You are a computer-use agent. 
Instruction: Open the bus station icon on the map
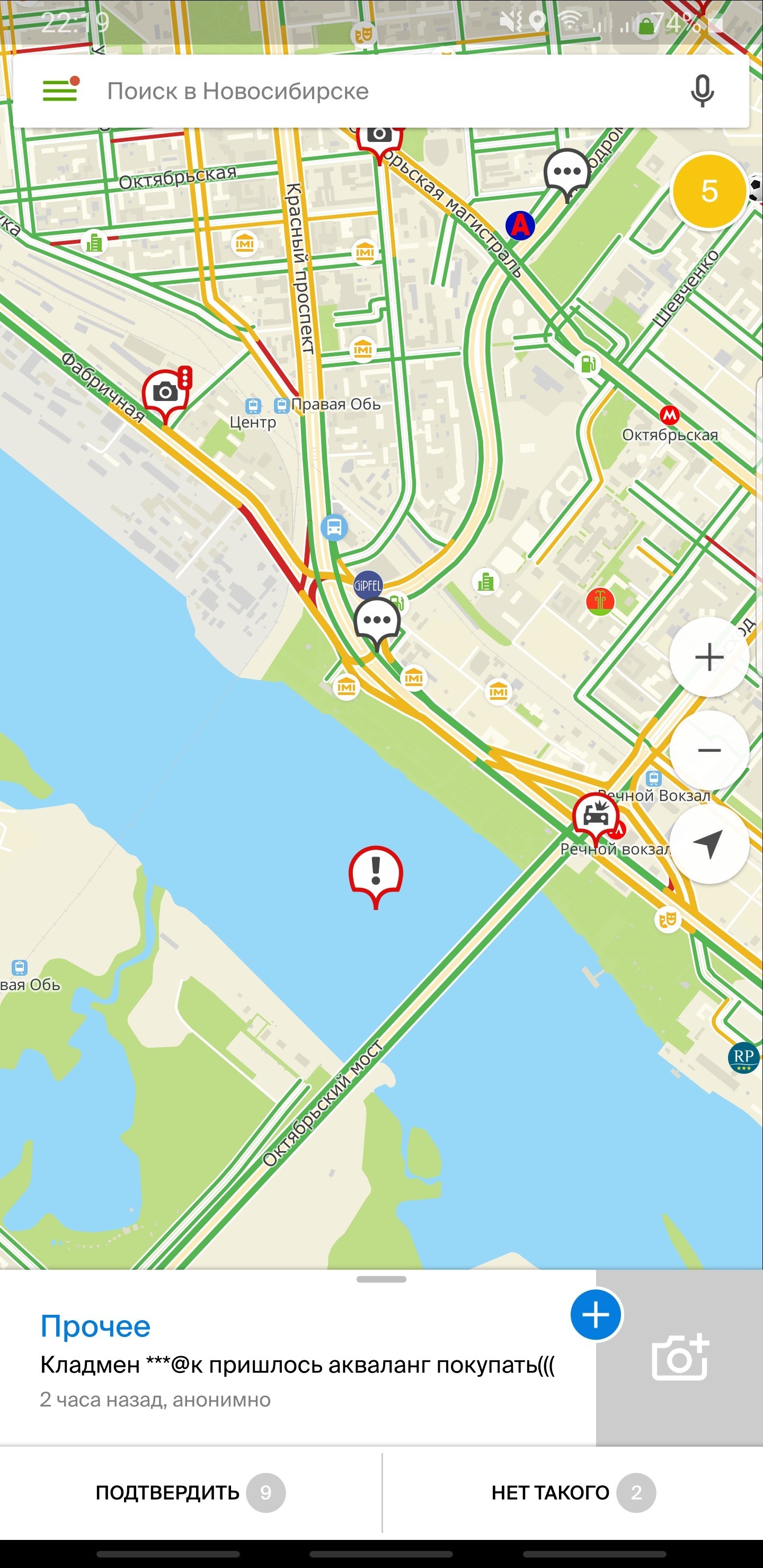point(334,527)
